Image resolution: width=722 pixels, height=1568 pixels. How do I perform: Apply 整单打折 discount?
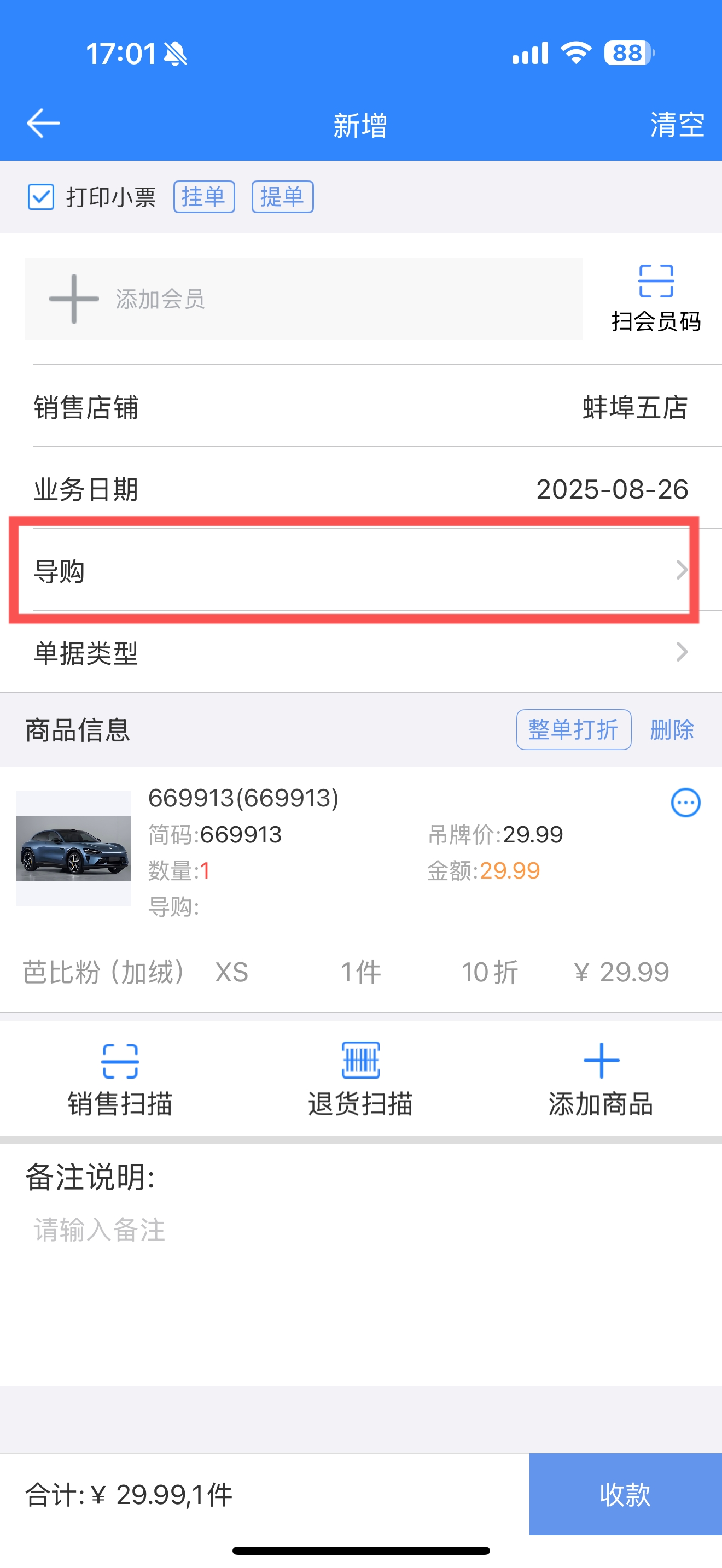click(x=573, y=729)
